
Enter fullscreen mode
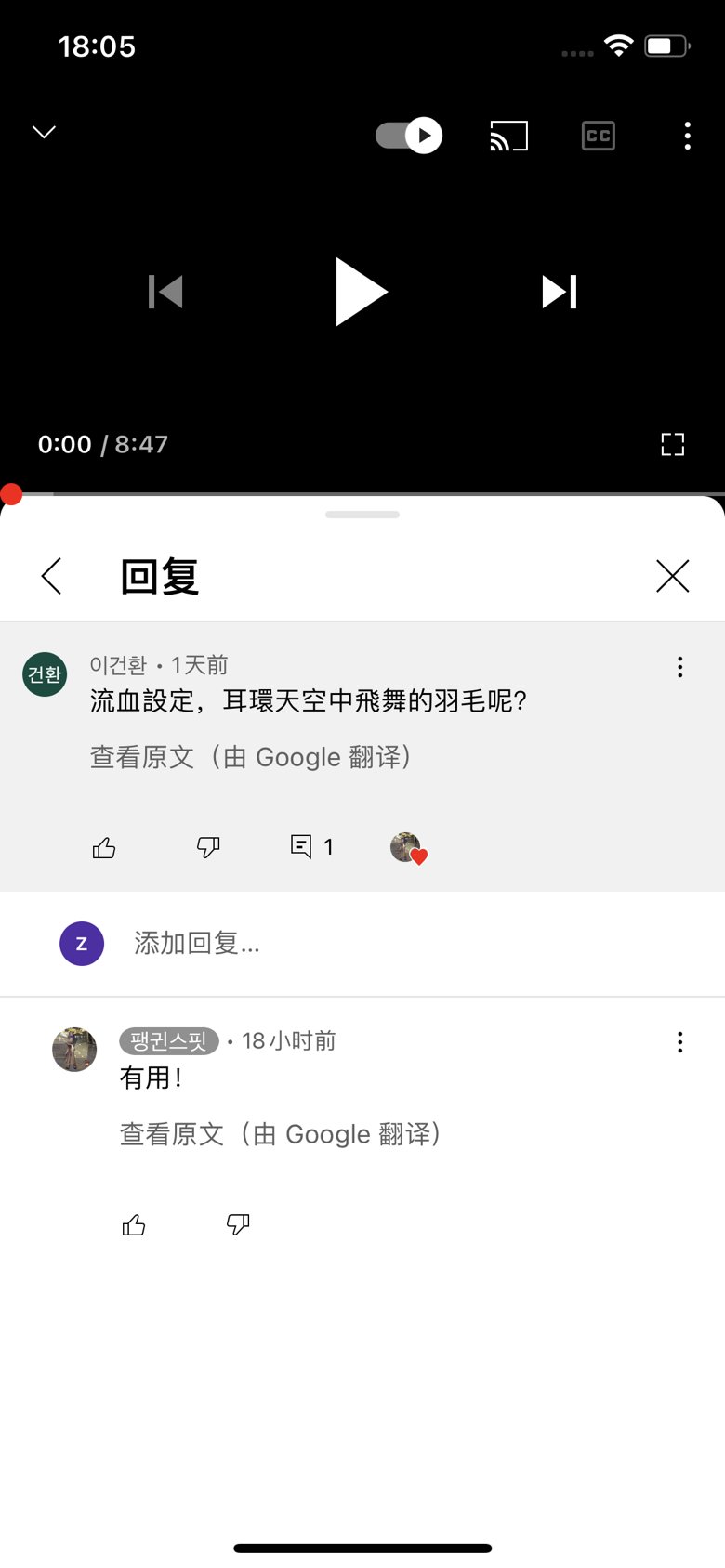pyautogui.click(x=673, y=444)
